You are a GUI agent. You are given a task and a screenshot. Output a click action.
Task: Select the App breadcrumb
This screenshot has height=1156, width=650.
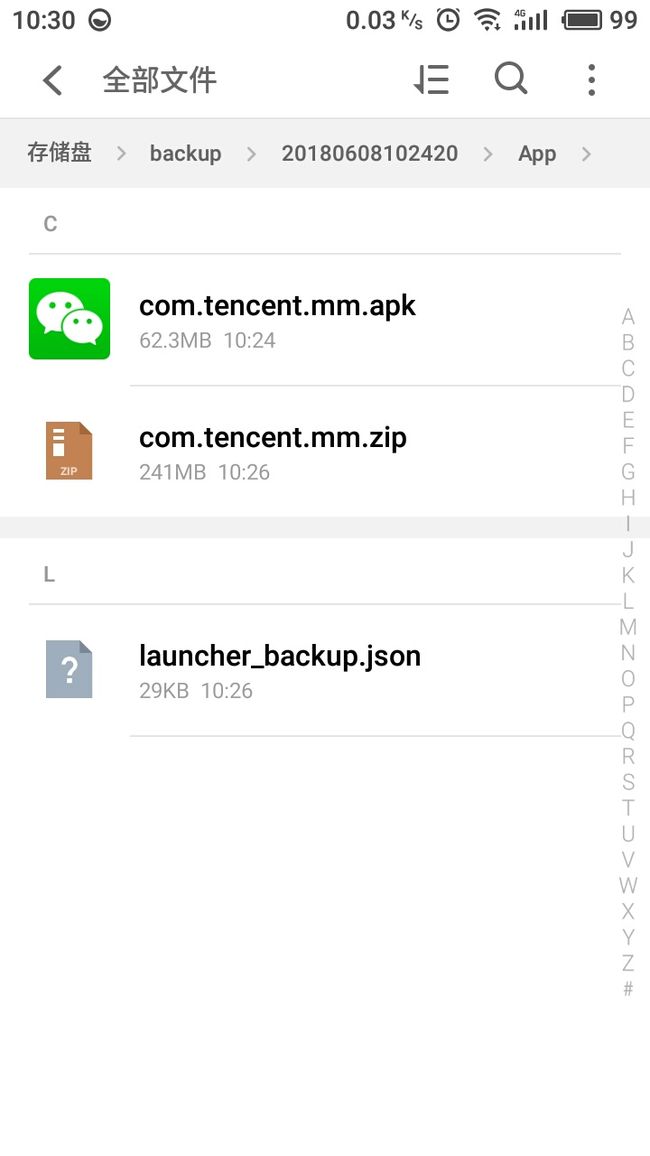tap(537, 153)
